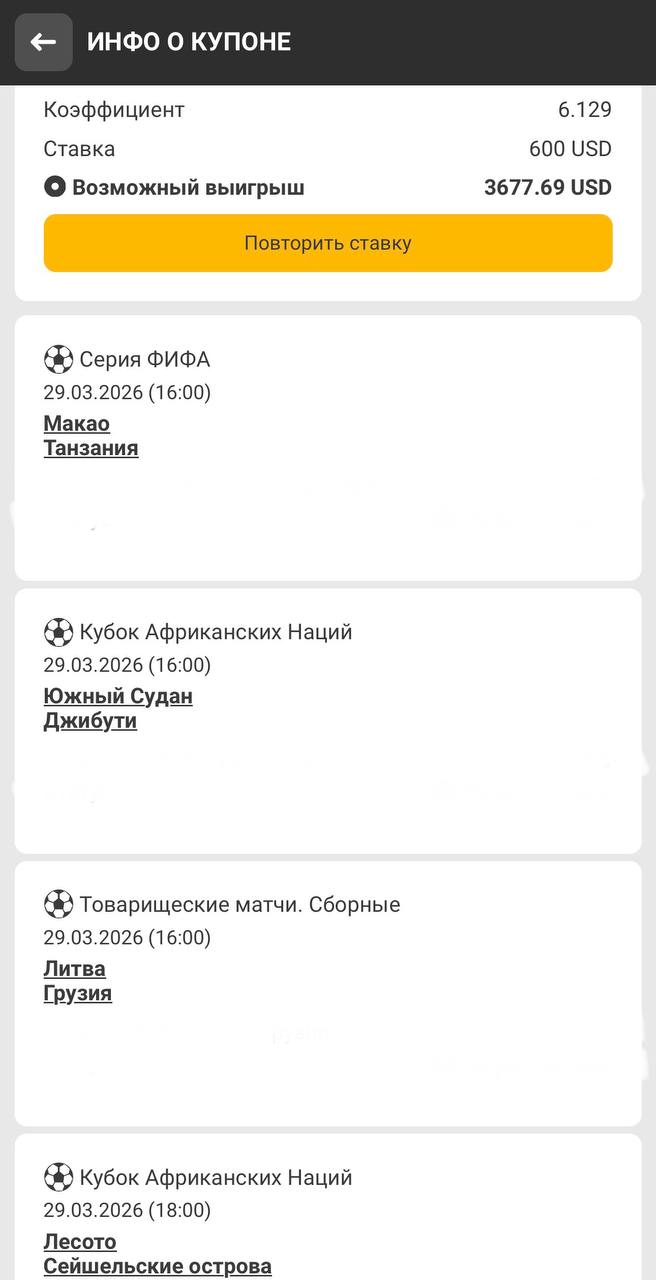Open the Макао team link
This screenshot has width=656, height=1280.
[x=77, y=423]
